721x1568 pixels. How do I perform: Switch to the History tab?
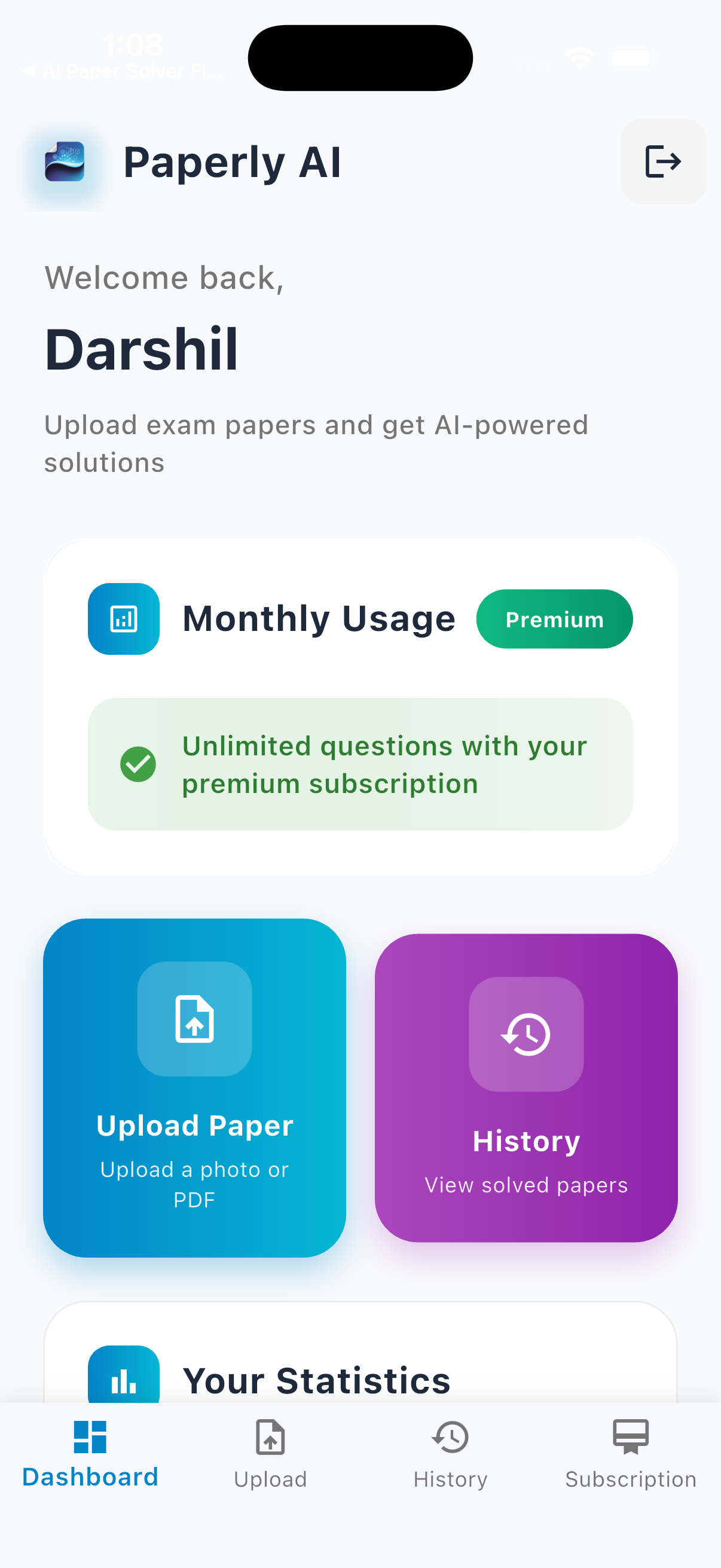pyautogui.click(x=450, y=1454)
